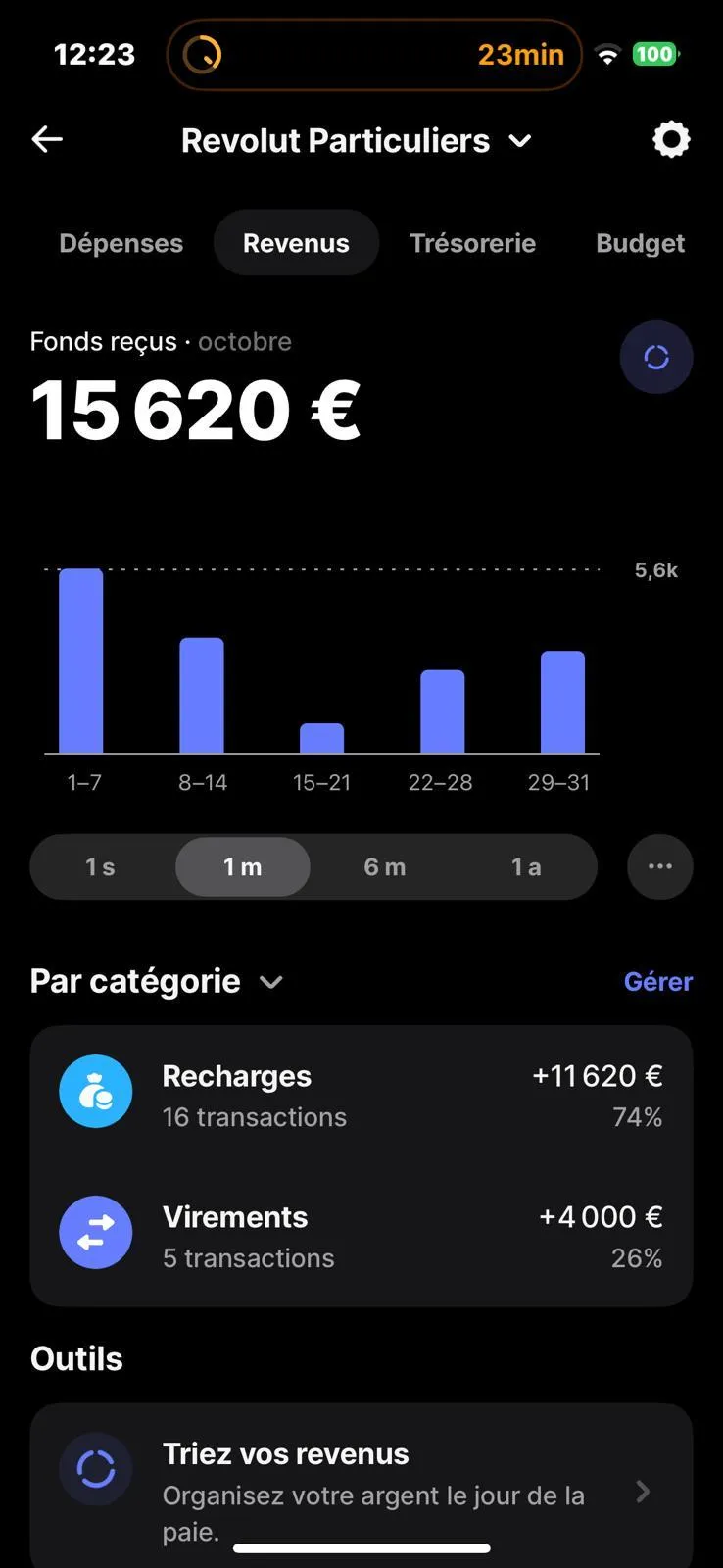Image resolution: width=723 pixels, height=1568 pixels.
Task: Show the 1 a period
Action: tap(526, 867)
